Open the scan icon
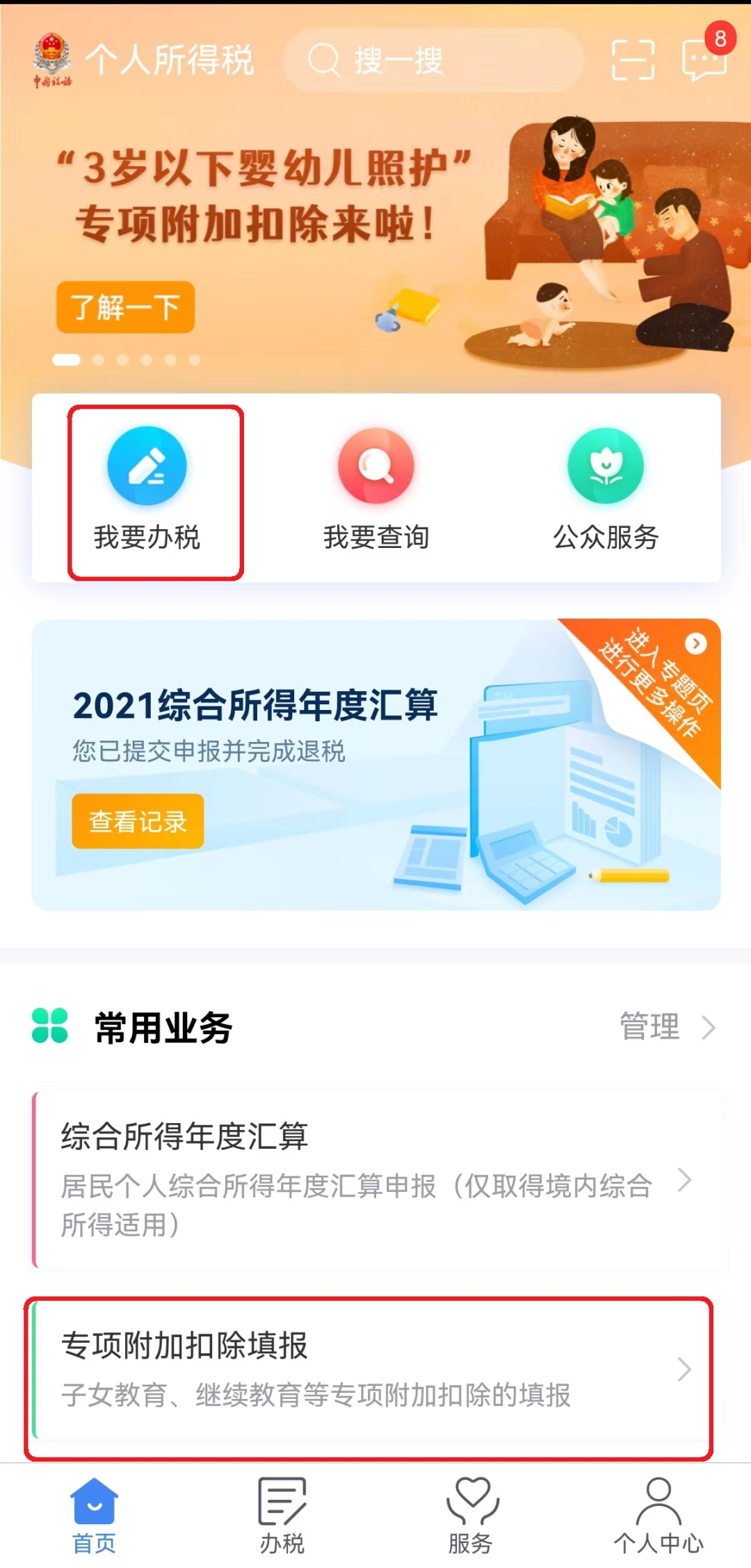 coord(633,60)
